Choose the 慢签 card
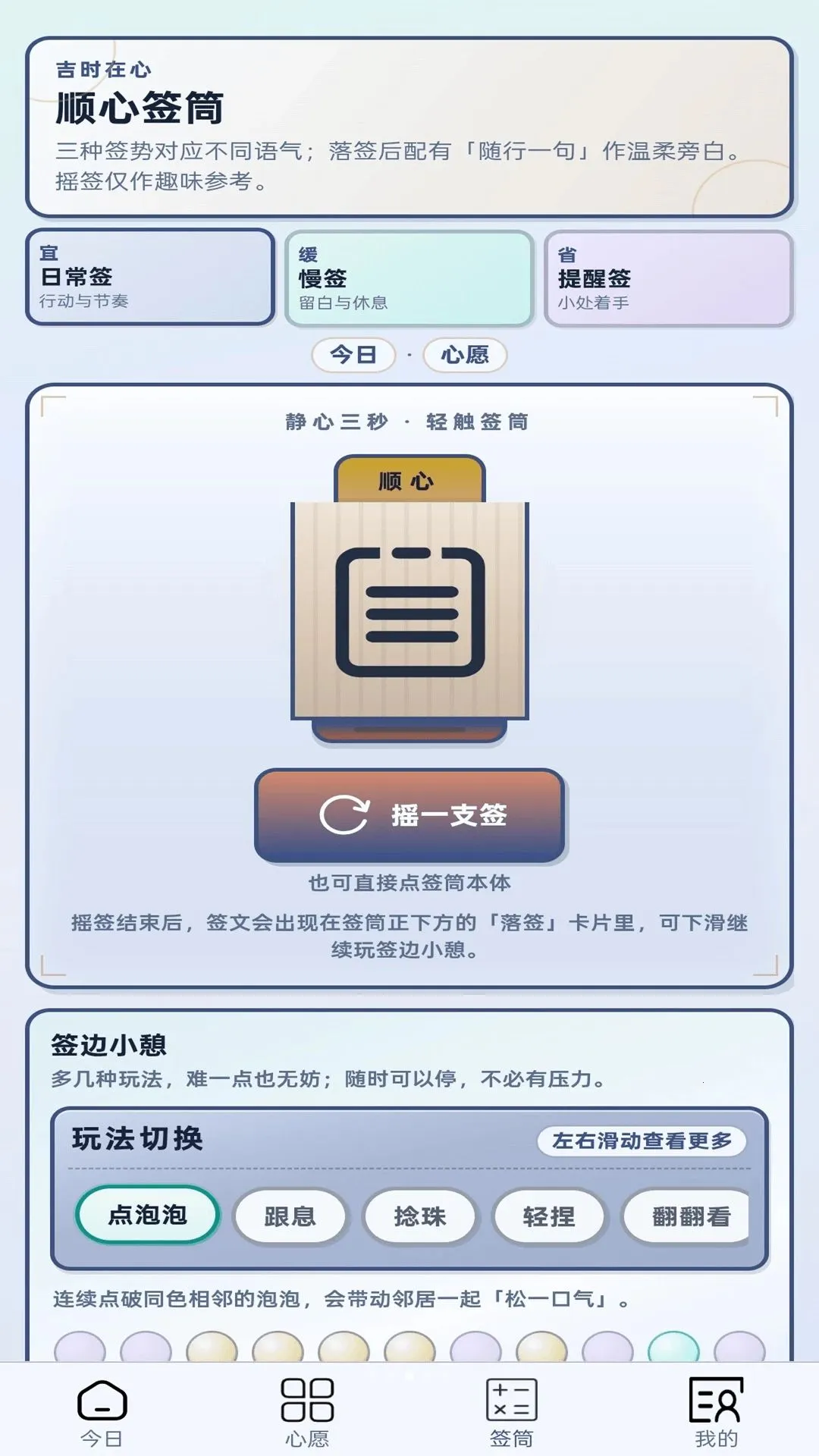 point(409,279)
